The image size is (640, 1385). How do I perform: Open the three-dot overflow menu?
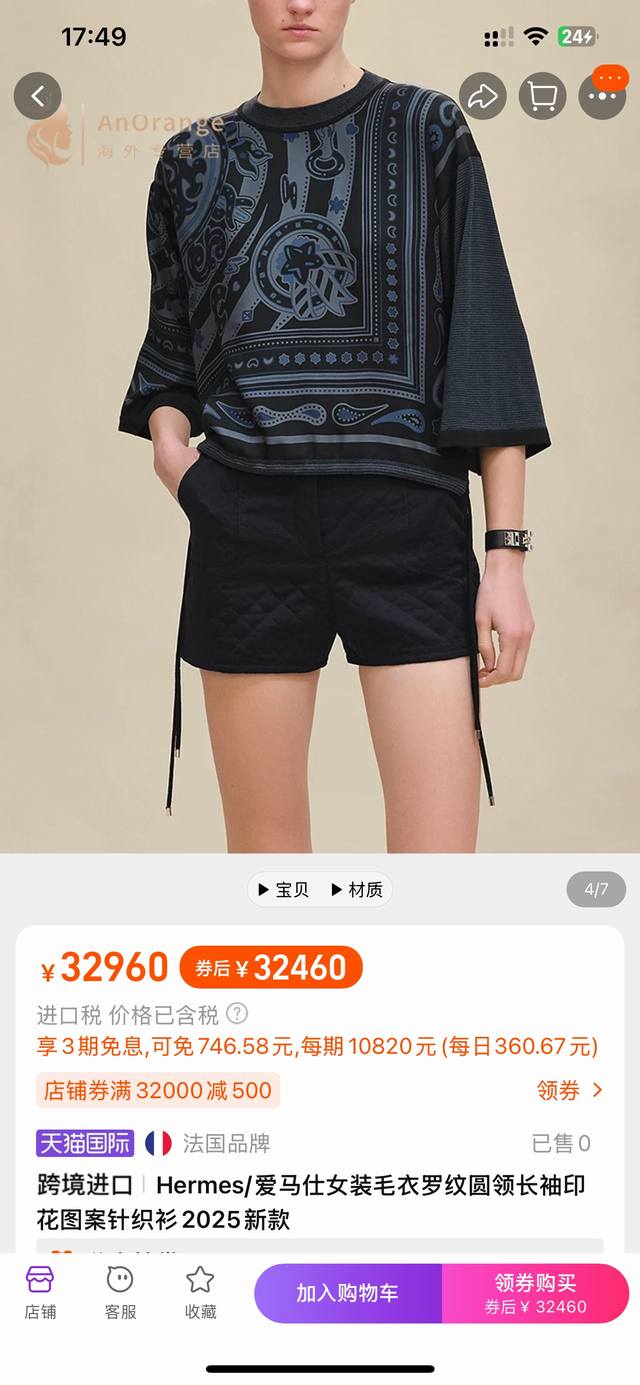tap(602, 96)
